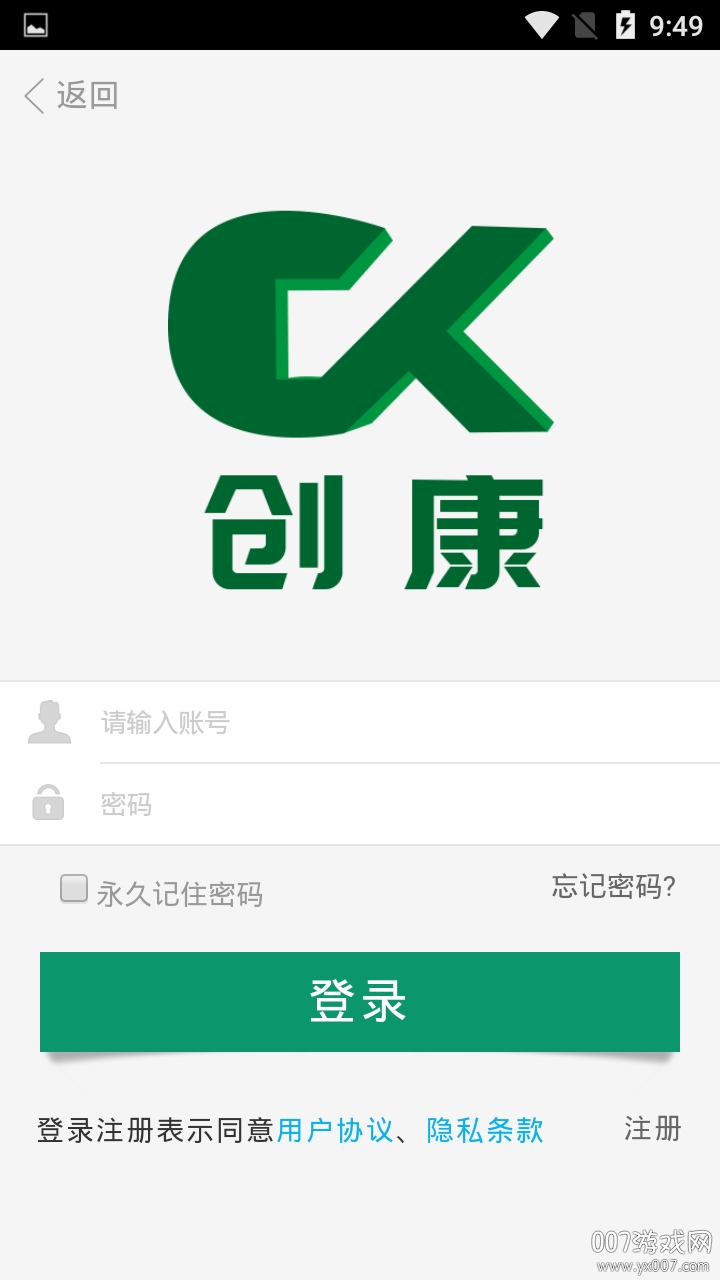This screenshot has width=720, height=1280.
Task: Open the 忘记密码 password recovery link
Action: pos(611,886)
